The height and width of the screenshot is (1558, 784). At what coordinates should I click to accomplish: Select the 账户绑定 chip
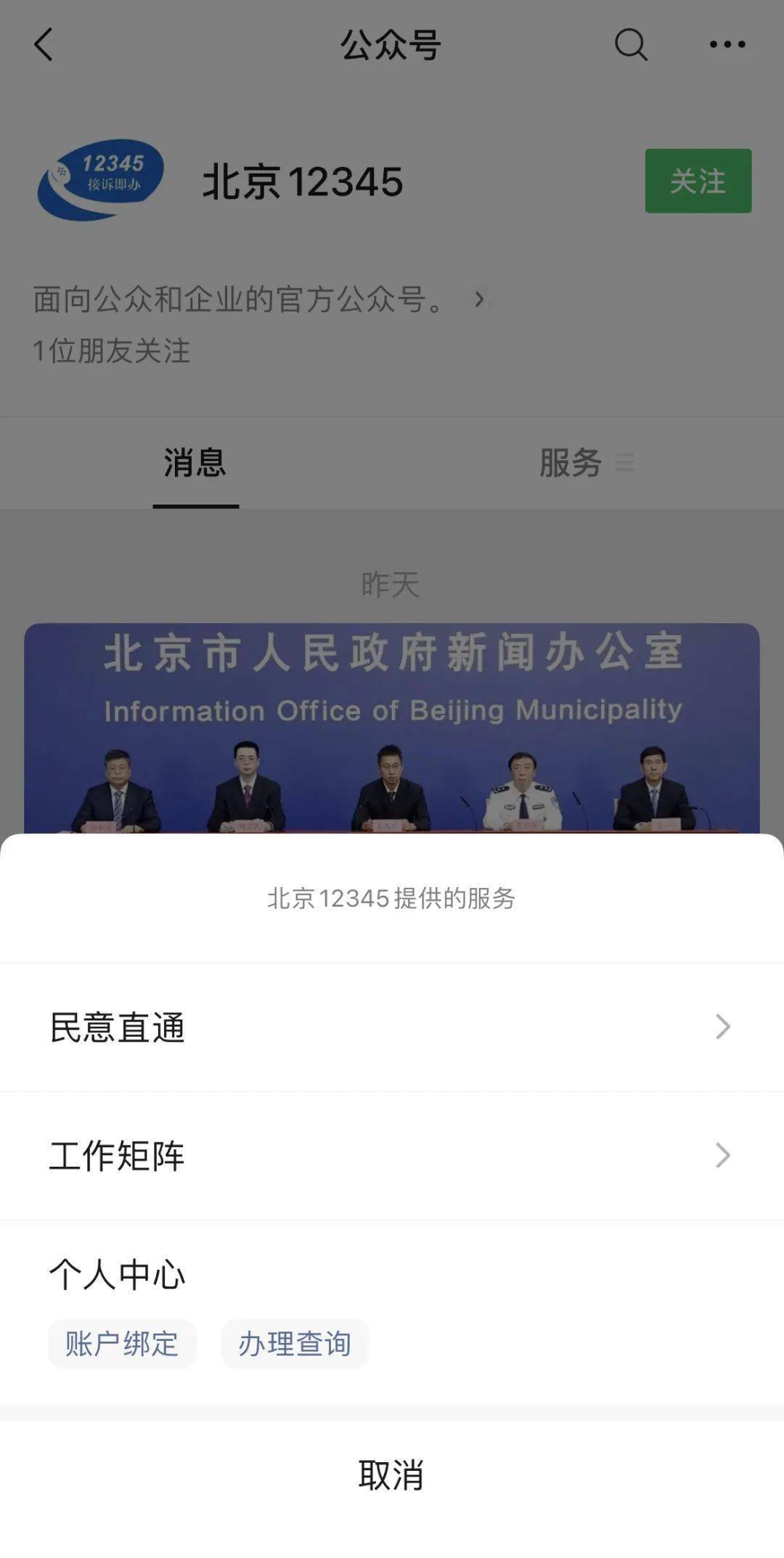tap(122, 1344)
